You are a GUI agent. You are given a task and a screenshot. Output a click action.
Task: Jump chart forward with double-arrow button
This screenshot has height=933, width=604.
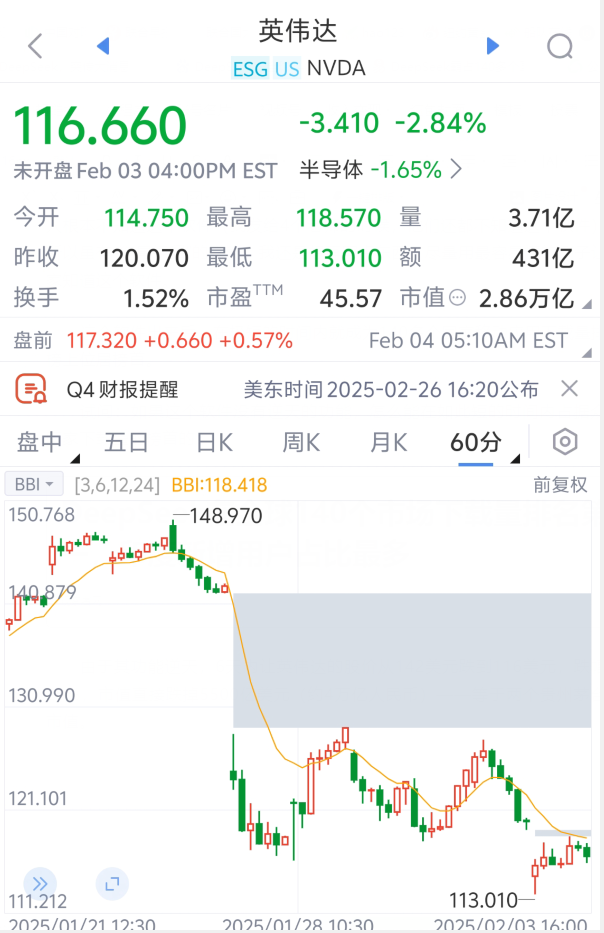click(40, 883)
